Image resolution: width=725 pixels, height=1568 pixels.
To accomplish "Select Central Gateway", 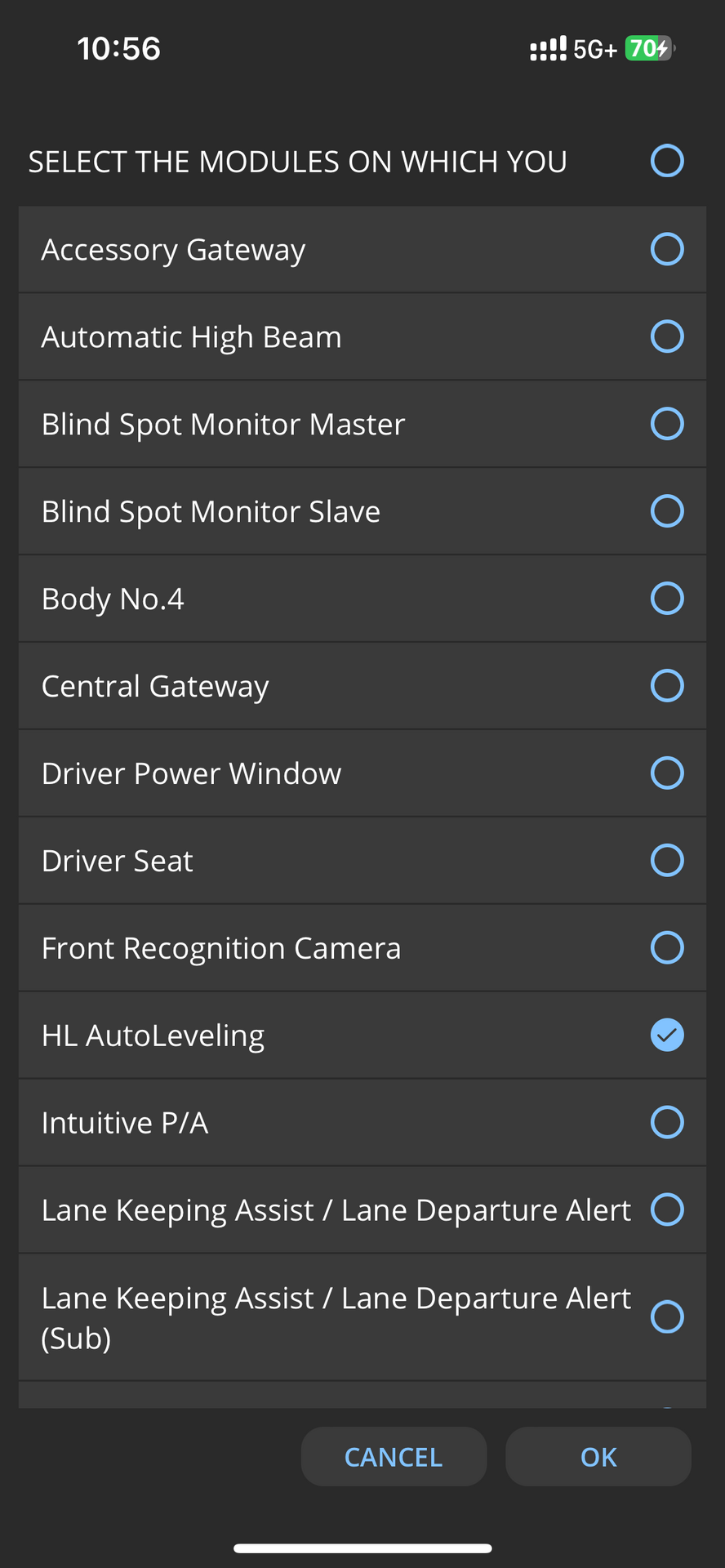I will click(x=362, y=686).
